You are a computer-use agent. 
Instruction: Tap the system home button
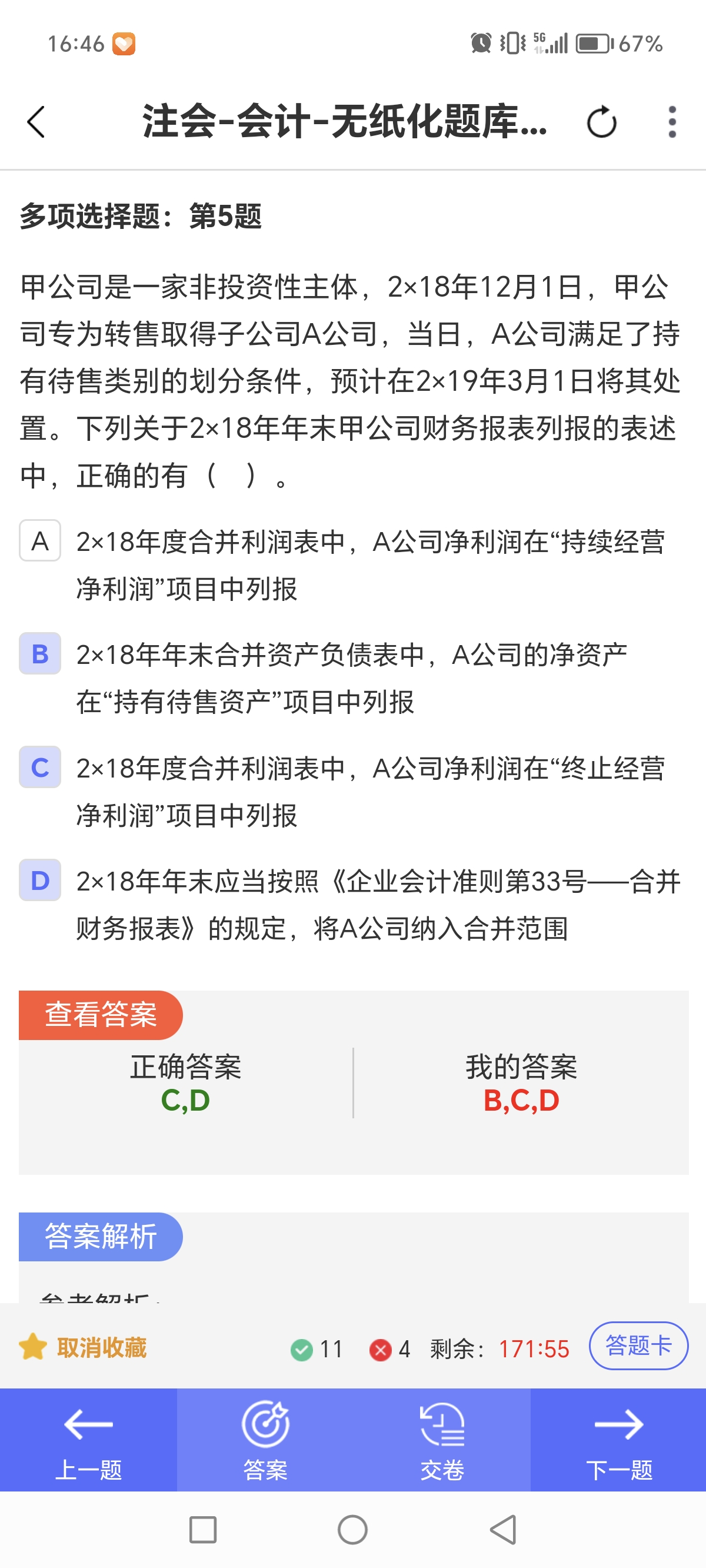[352, 1530]
